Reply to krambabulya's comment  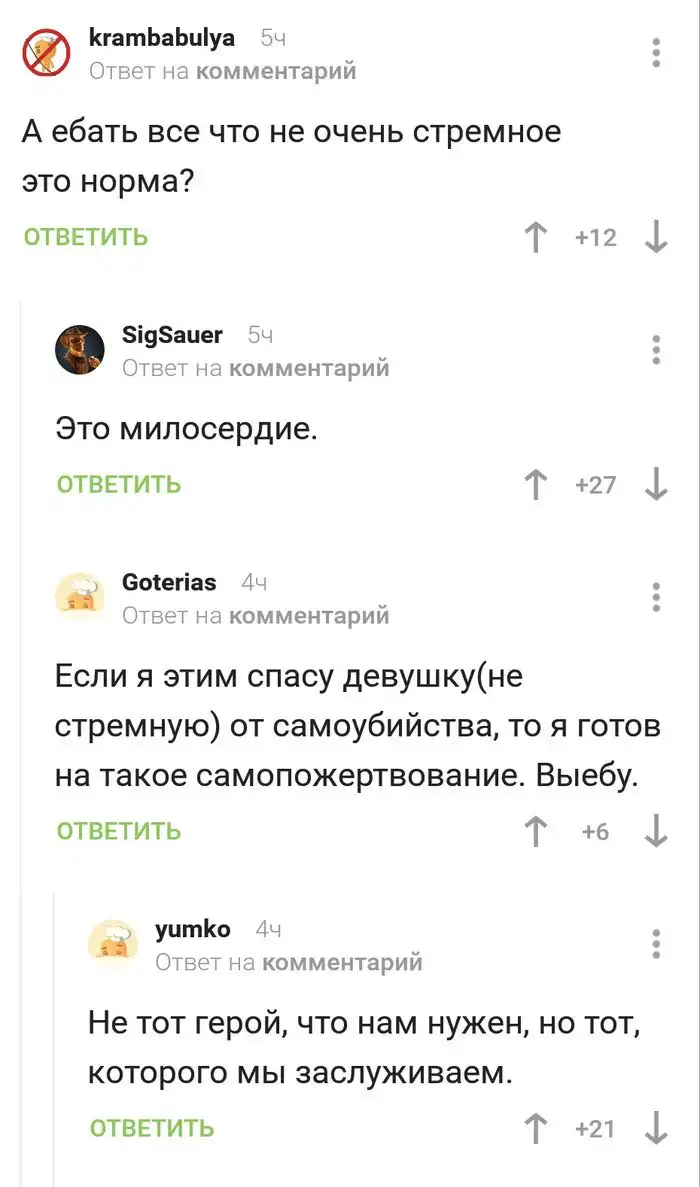(86, 237)
